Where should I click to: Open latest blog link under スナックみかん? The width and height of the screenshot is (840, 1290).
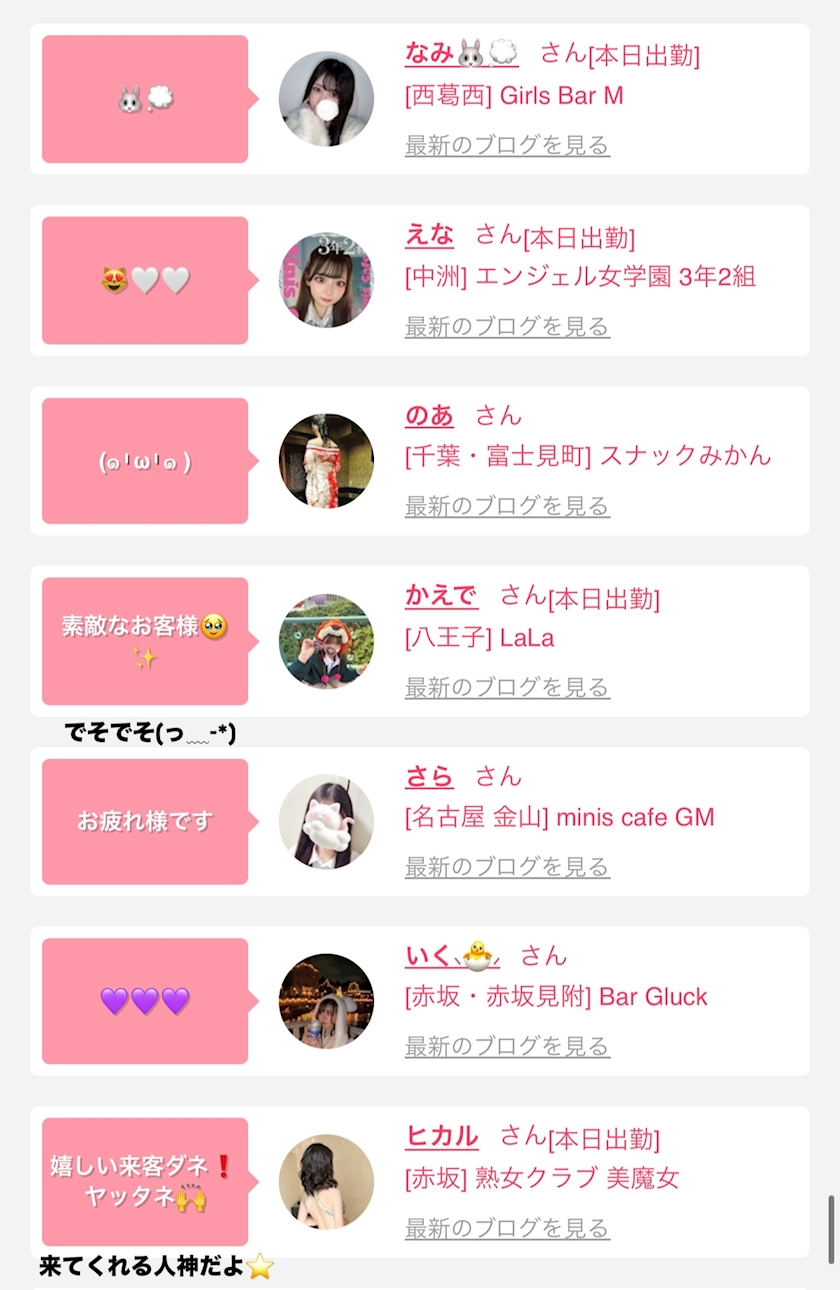[507, 507]
